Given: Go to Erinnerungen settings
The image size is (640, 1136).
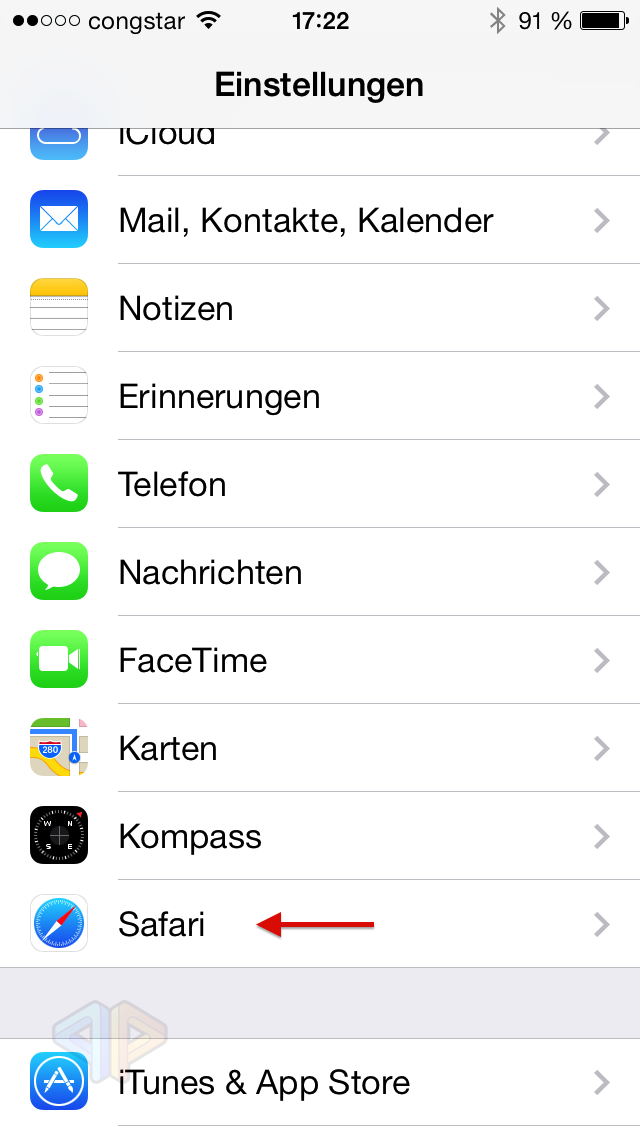Looking at the screenshot, I should [x=320, y=396].
